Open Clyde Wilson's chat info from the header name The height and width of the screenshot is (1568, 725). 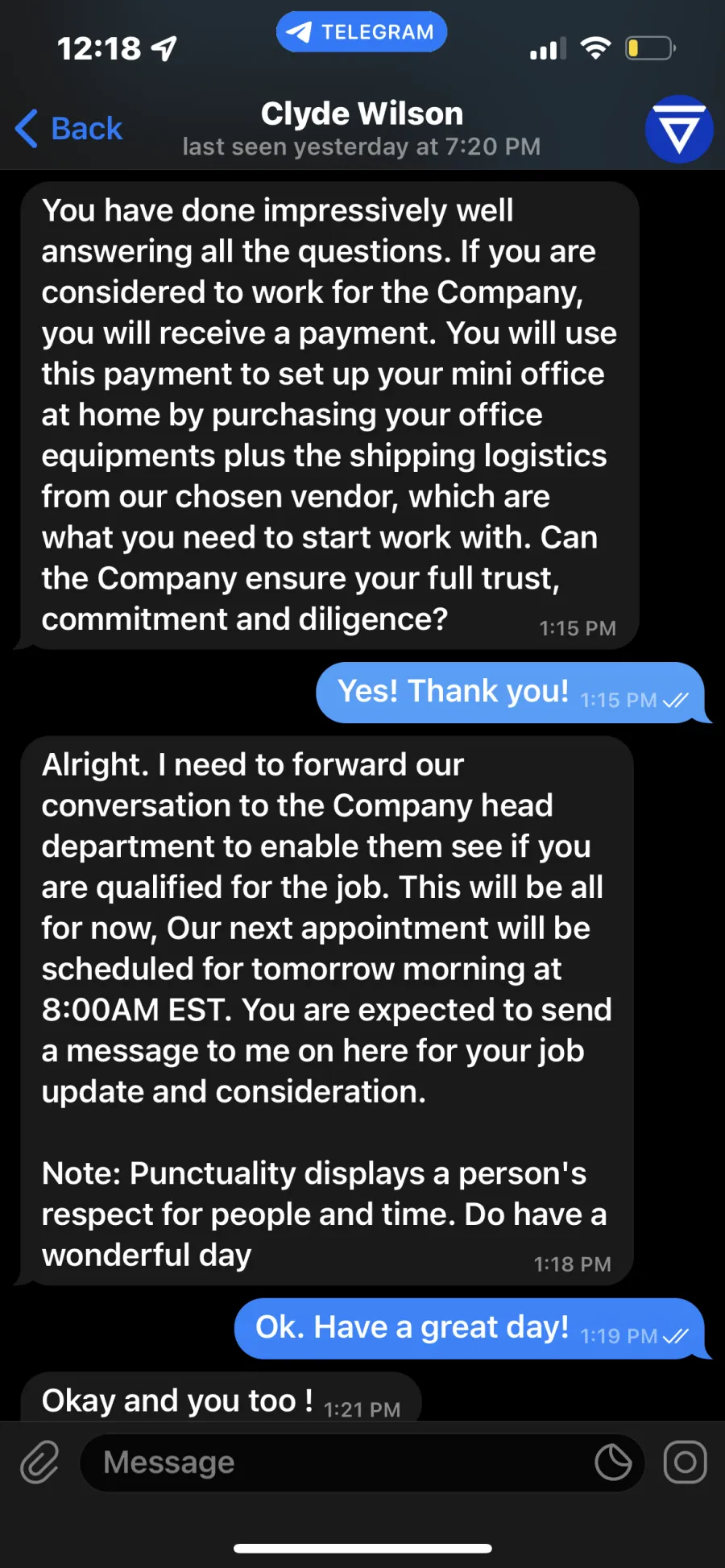362,114
